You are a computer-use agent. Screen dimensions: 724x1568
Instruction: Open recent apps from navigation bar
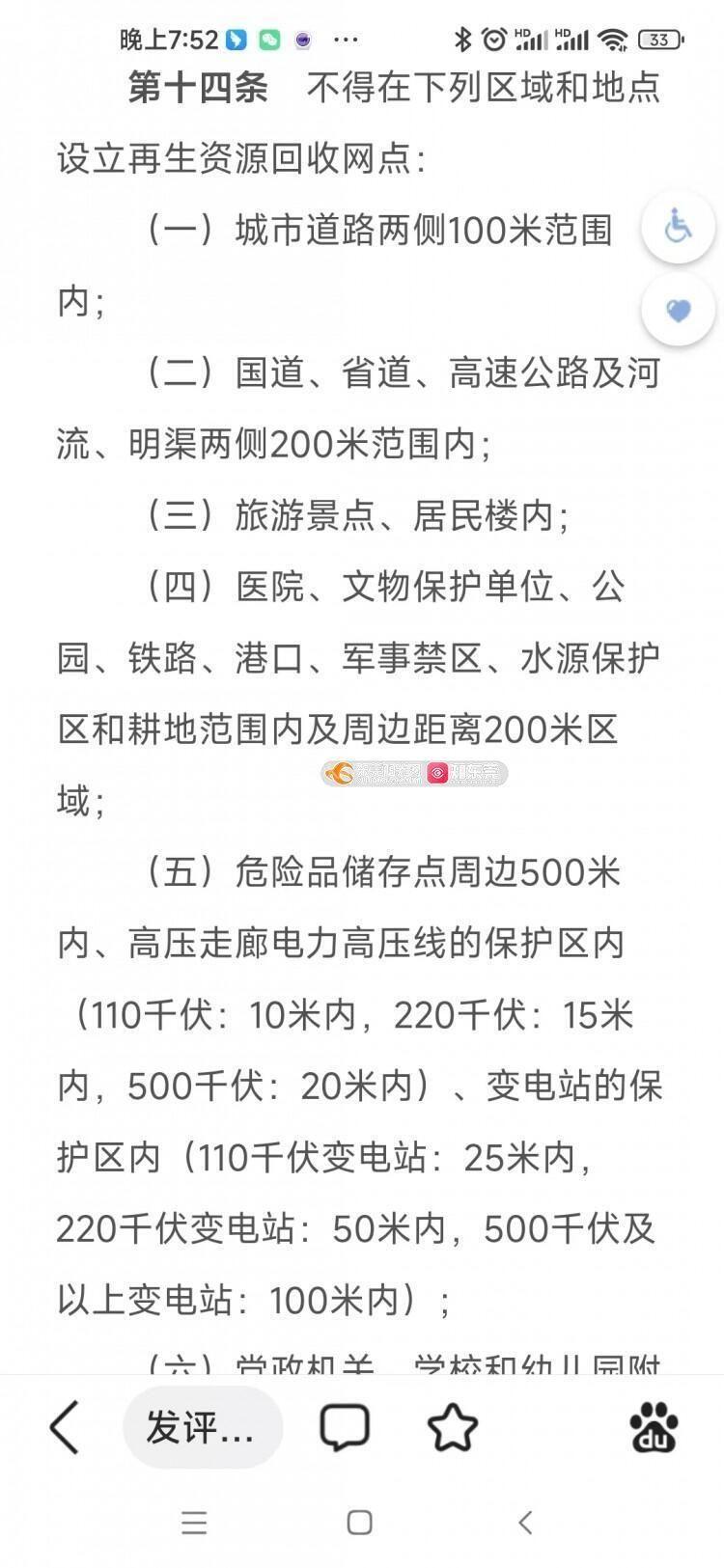click(195, 1523)
